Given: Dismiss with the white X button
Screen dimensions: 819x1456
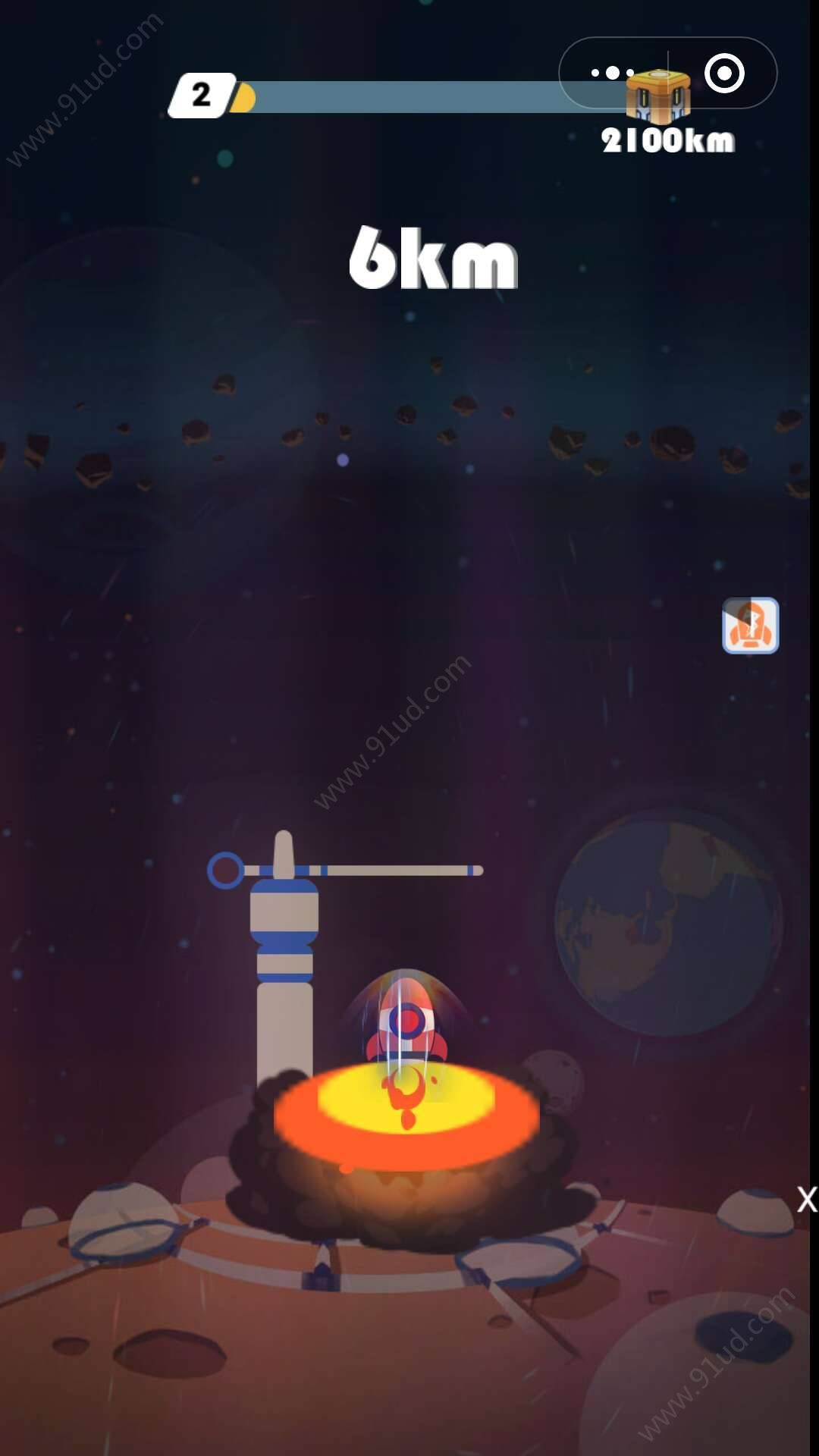Looking at the screenshot, I should 806,1200.
